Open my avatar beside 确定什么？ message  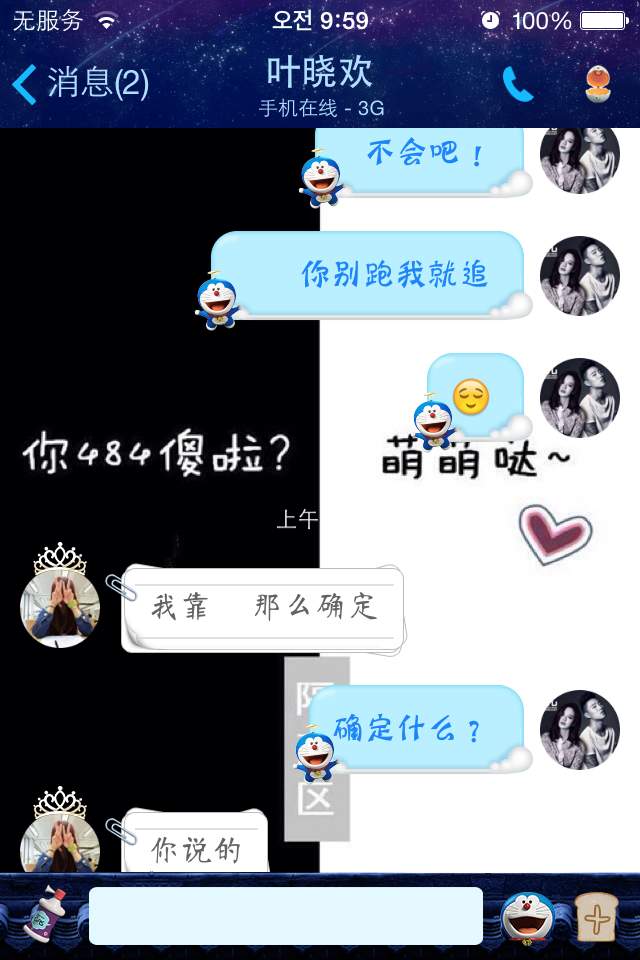(579, 729)
